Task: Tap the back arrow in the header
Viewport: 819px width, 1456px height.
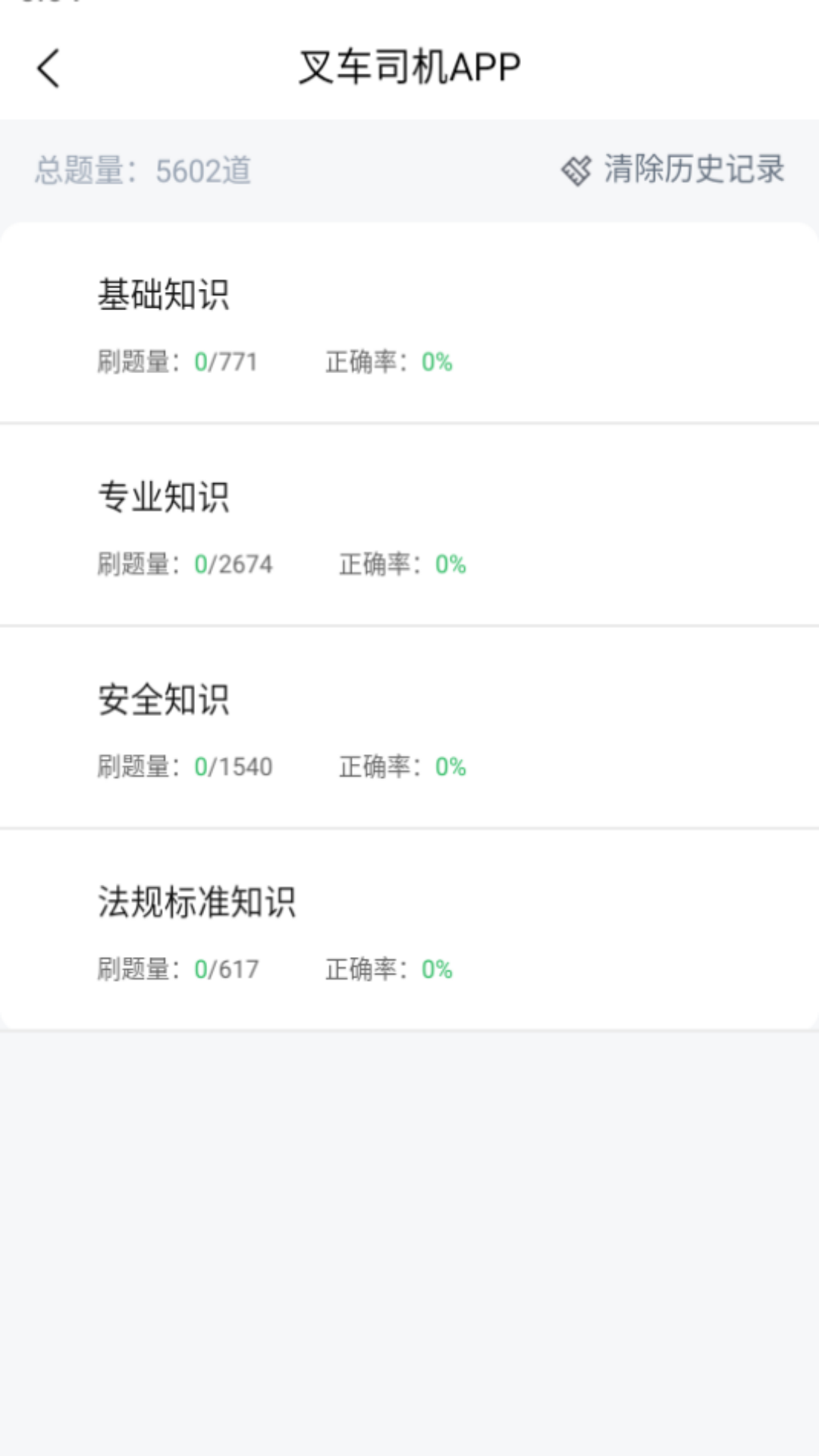Action: [49, 67]
